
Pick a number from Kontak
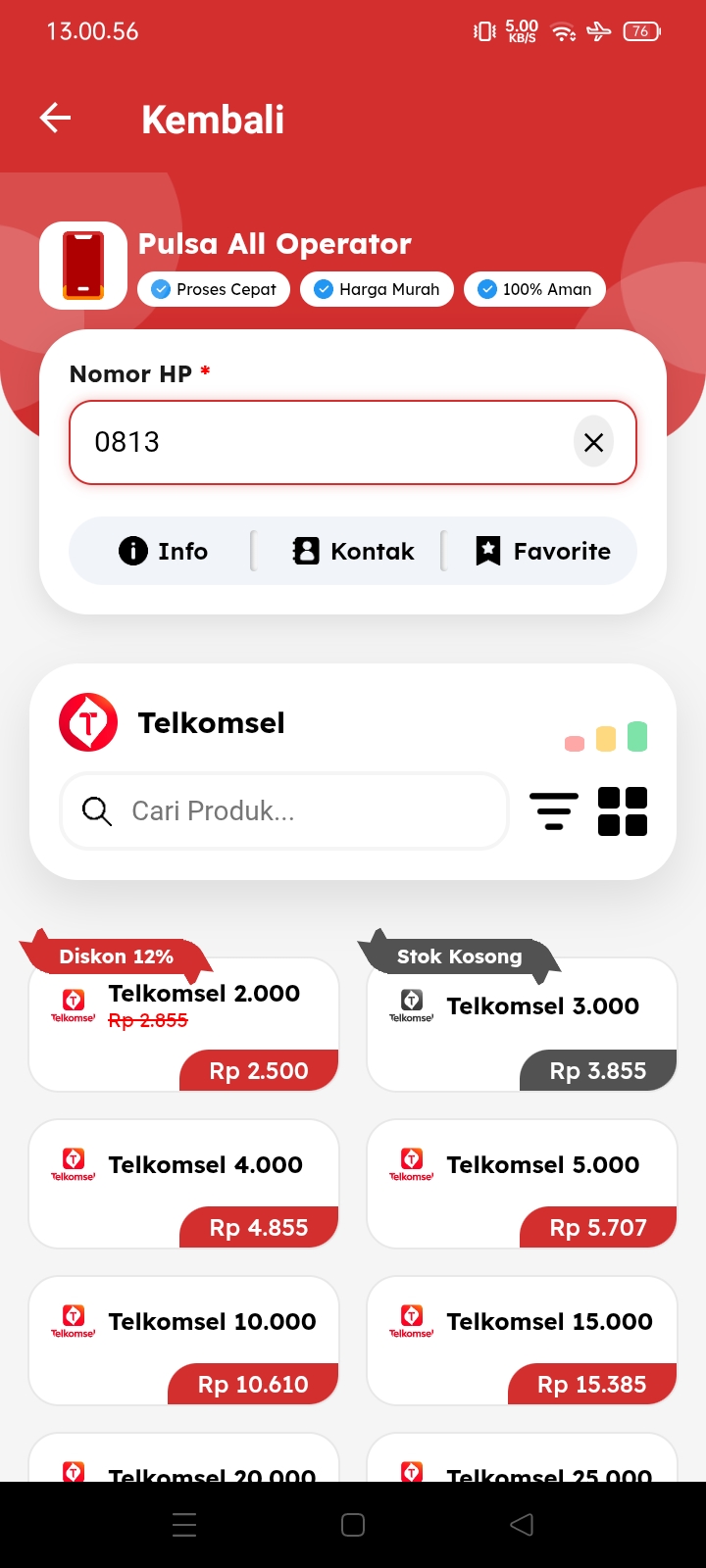tap(353, 551)
